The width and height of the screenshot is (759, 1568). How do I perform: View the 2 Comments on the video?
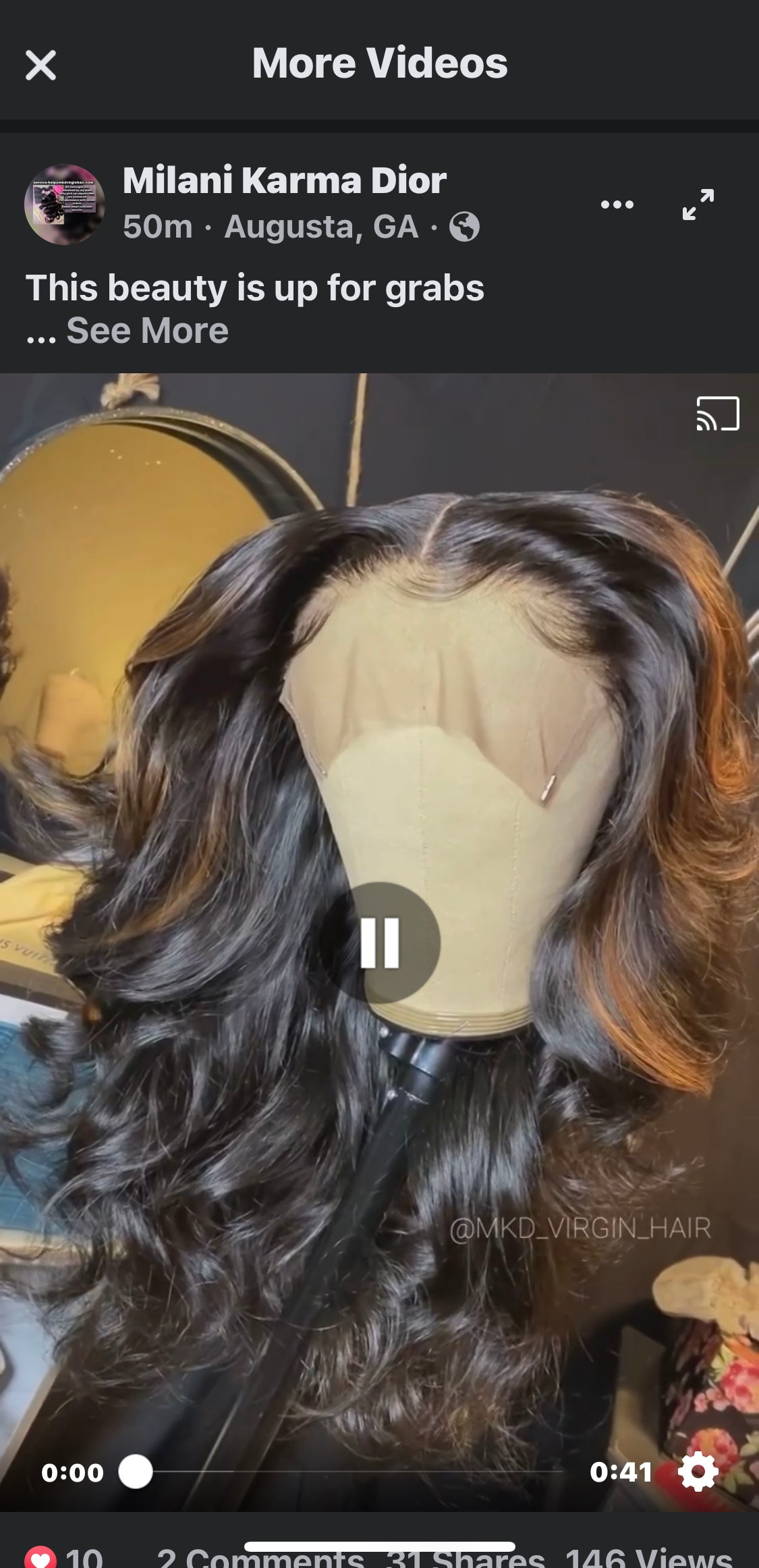click(260, 1558)
